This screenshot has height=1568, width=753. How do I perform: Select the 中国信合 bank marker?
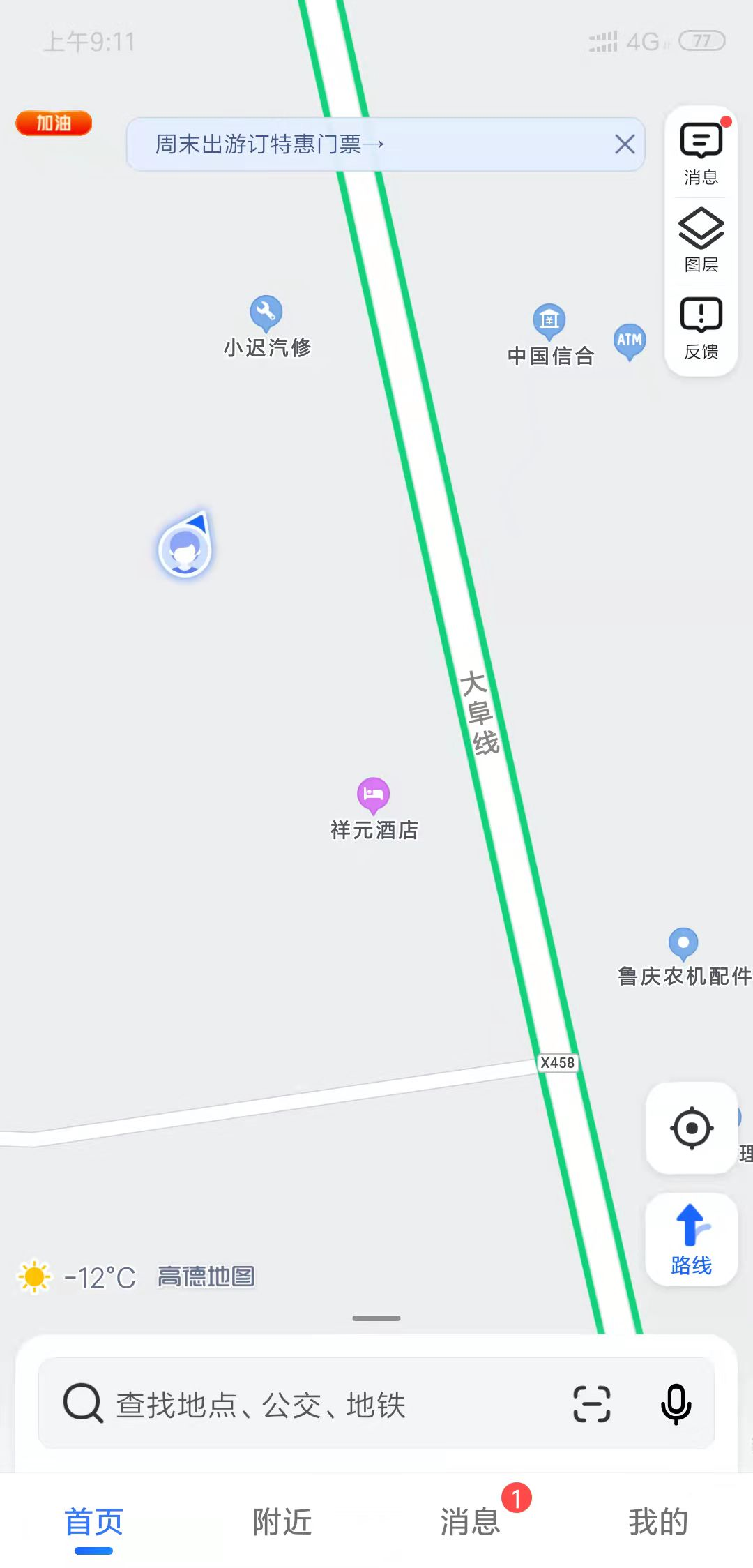click(x=549, y=322)
